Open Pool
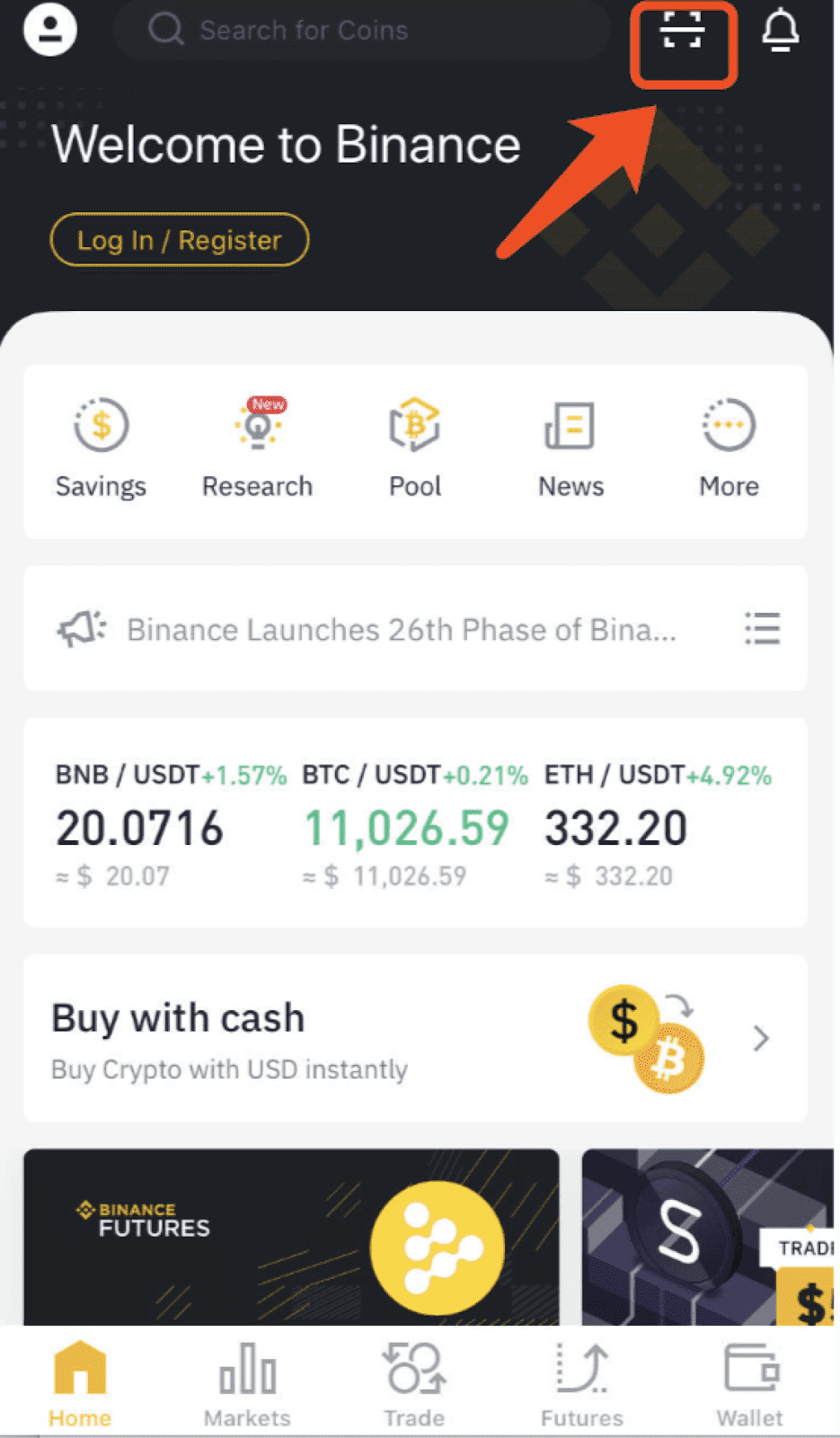Image resolution: width=840 pixels, height=1438 pixels. pyautogui.click(x=414, y=448)
